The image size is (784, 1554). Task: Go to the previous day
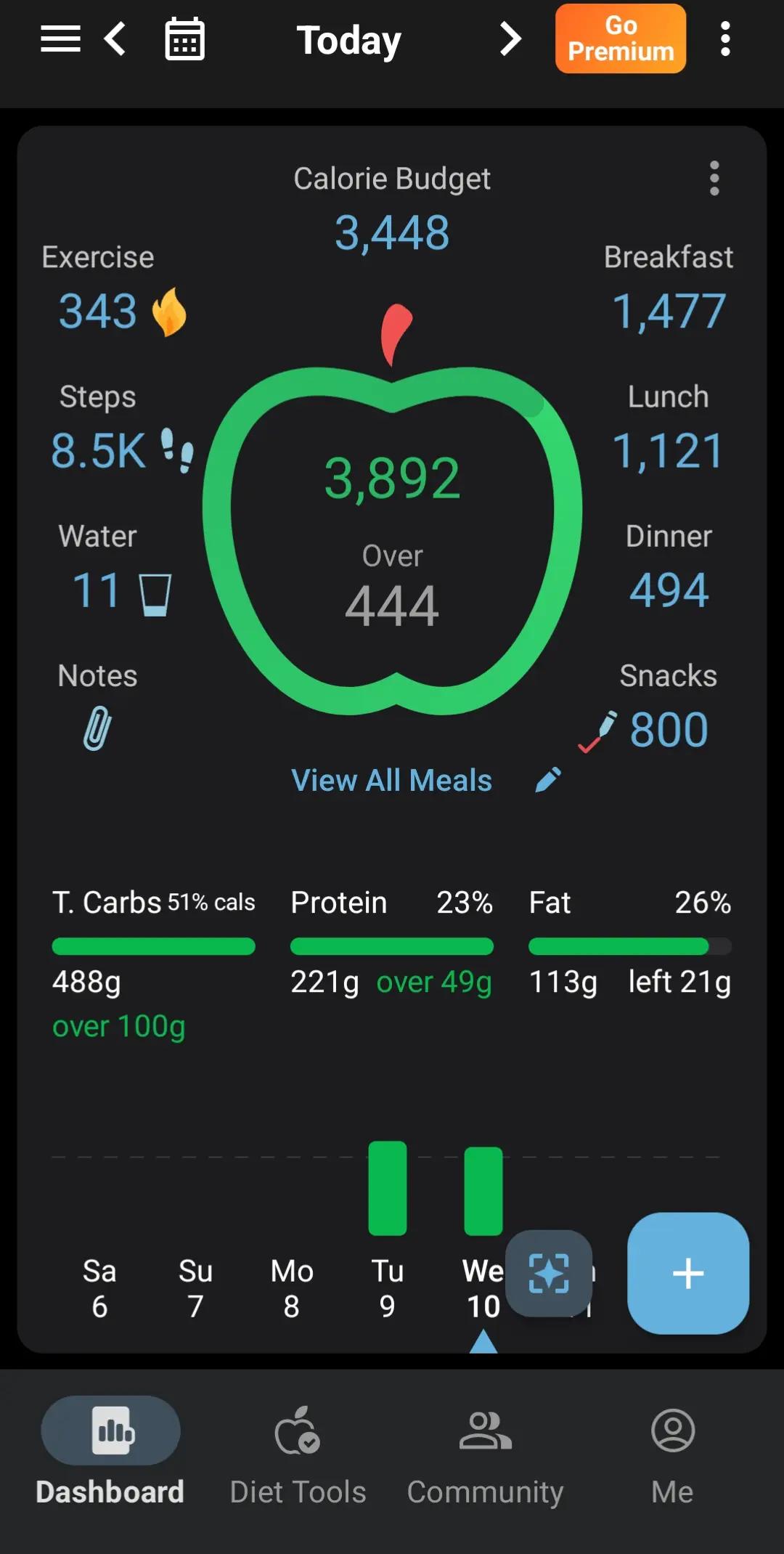pyautogui.click(x=115, y=39)
